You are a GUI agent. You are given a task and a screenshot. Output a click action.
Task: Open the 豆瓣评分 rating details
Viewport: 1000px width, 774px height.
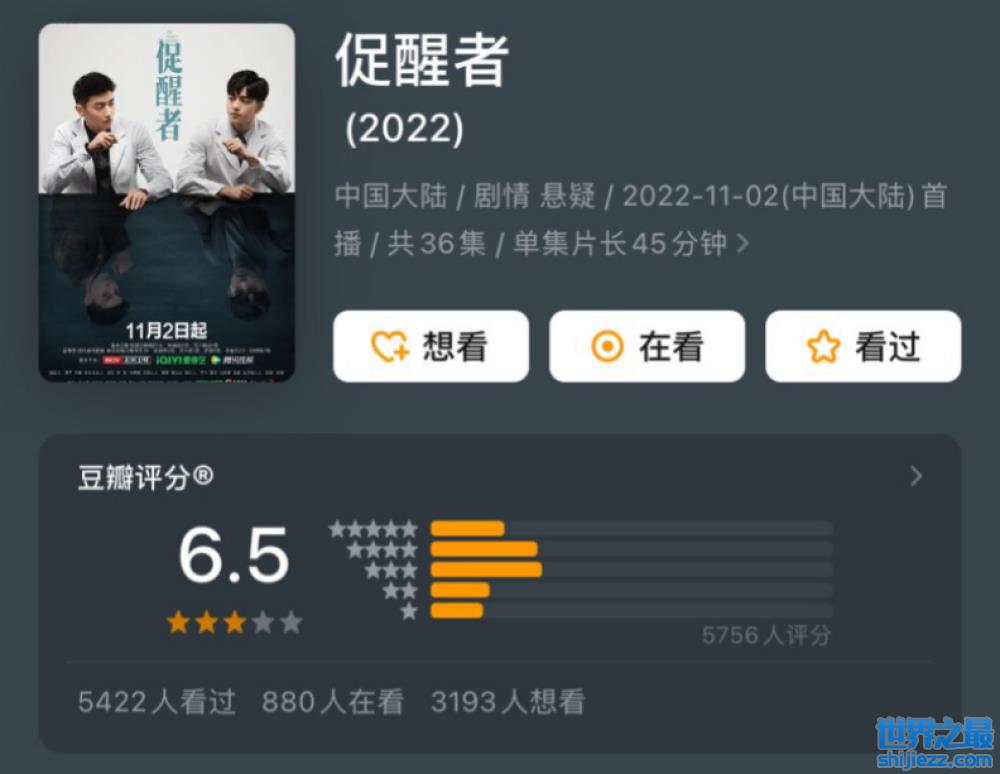[x=915, y=477]
